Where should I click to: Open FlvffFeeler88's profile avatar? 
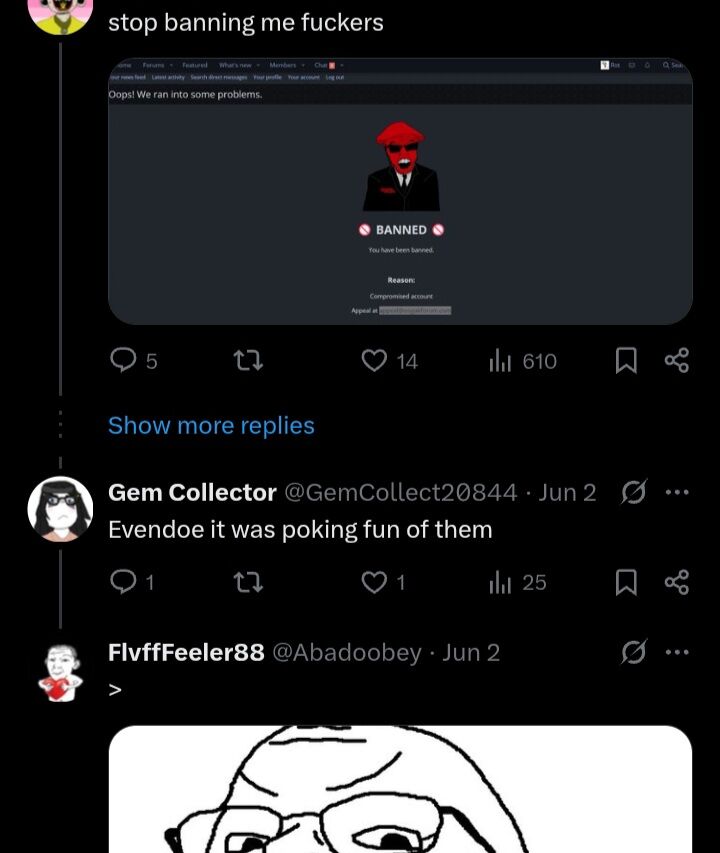click(x=60, y=671)
